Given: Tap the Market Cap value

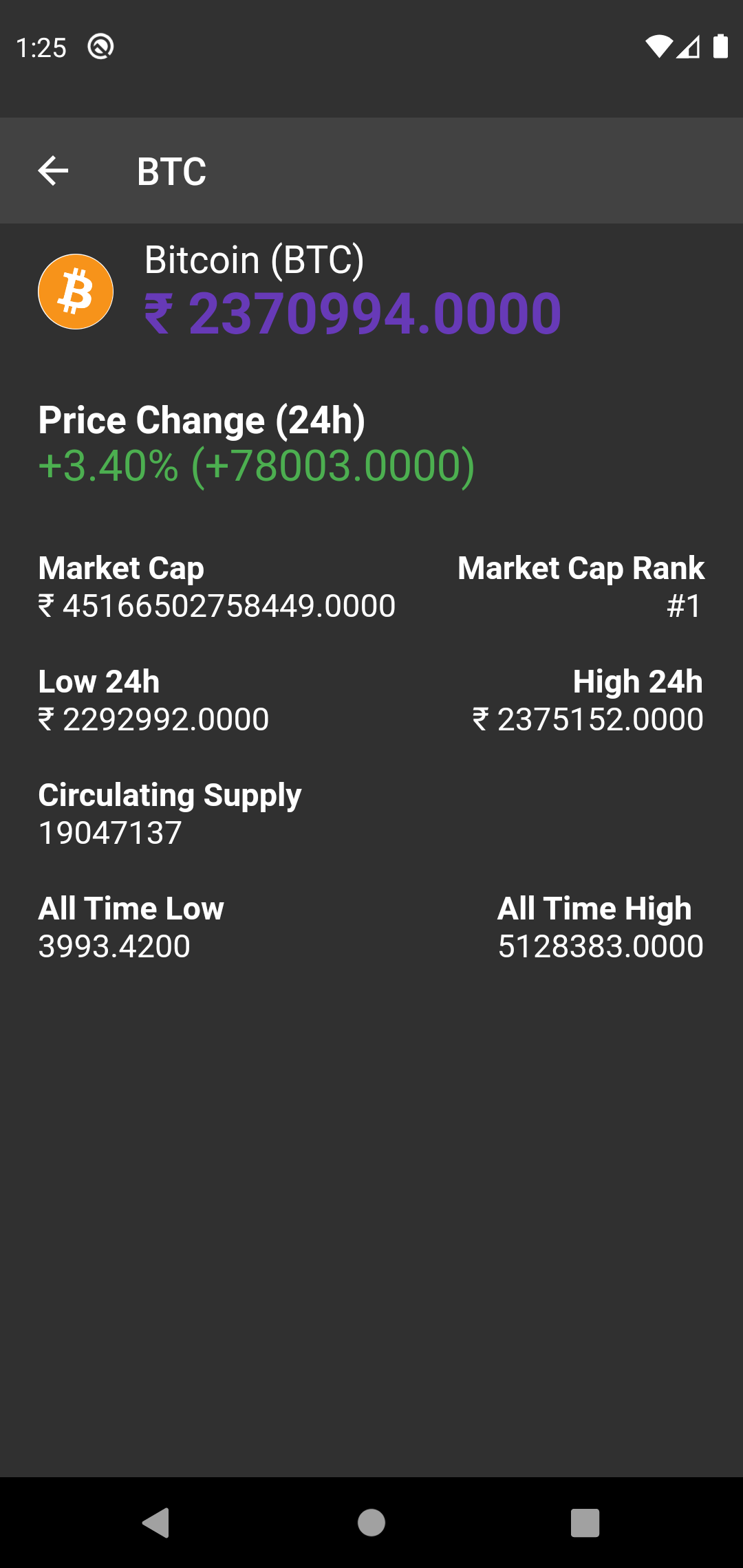Looking at the screenshot, I should pos(216,606).
